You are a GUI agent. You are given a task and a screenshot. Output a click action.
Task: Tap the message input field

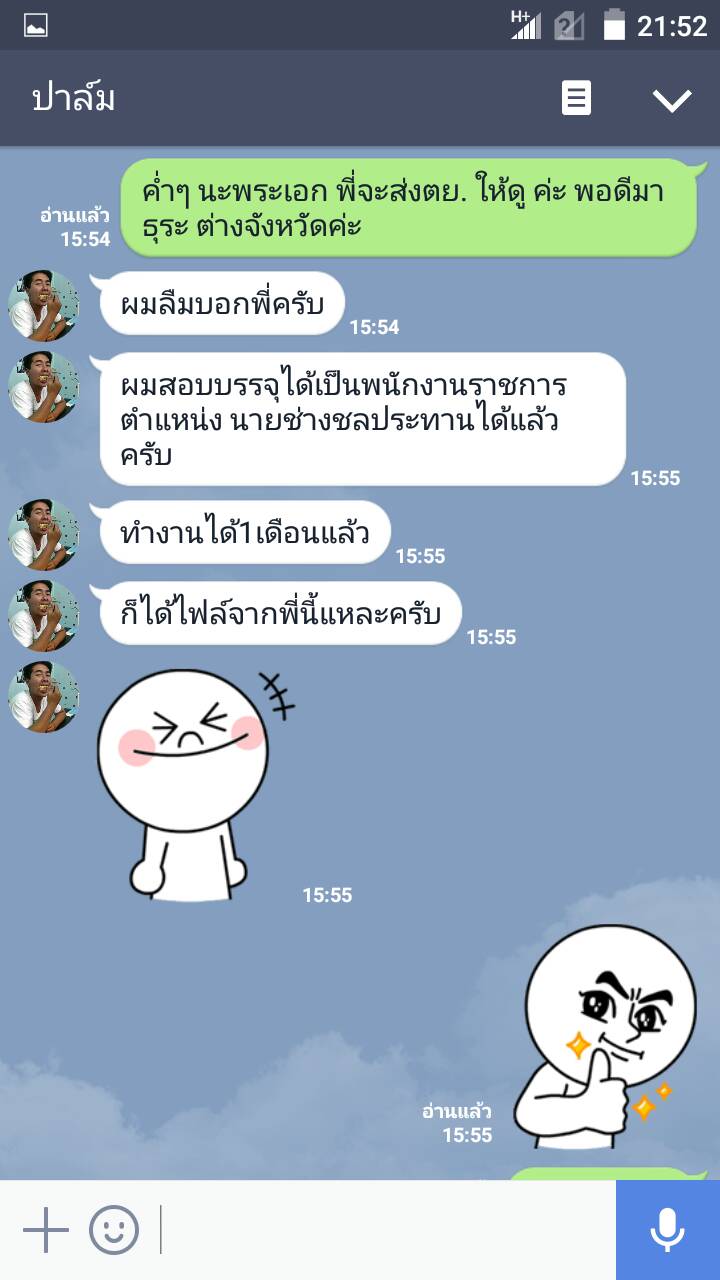[x=385, y=1230]
